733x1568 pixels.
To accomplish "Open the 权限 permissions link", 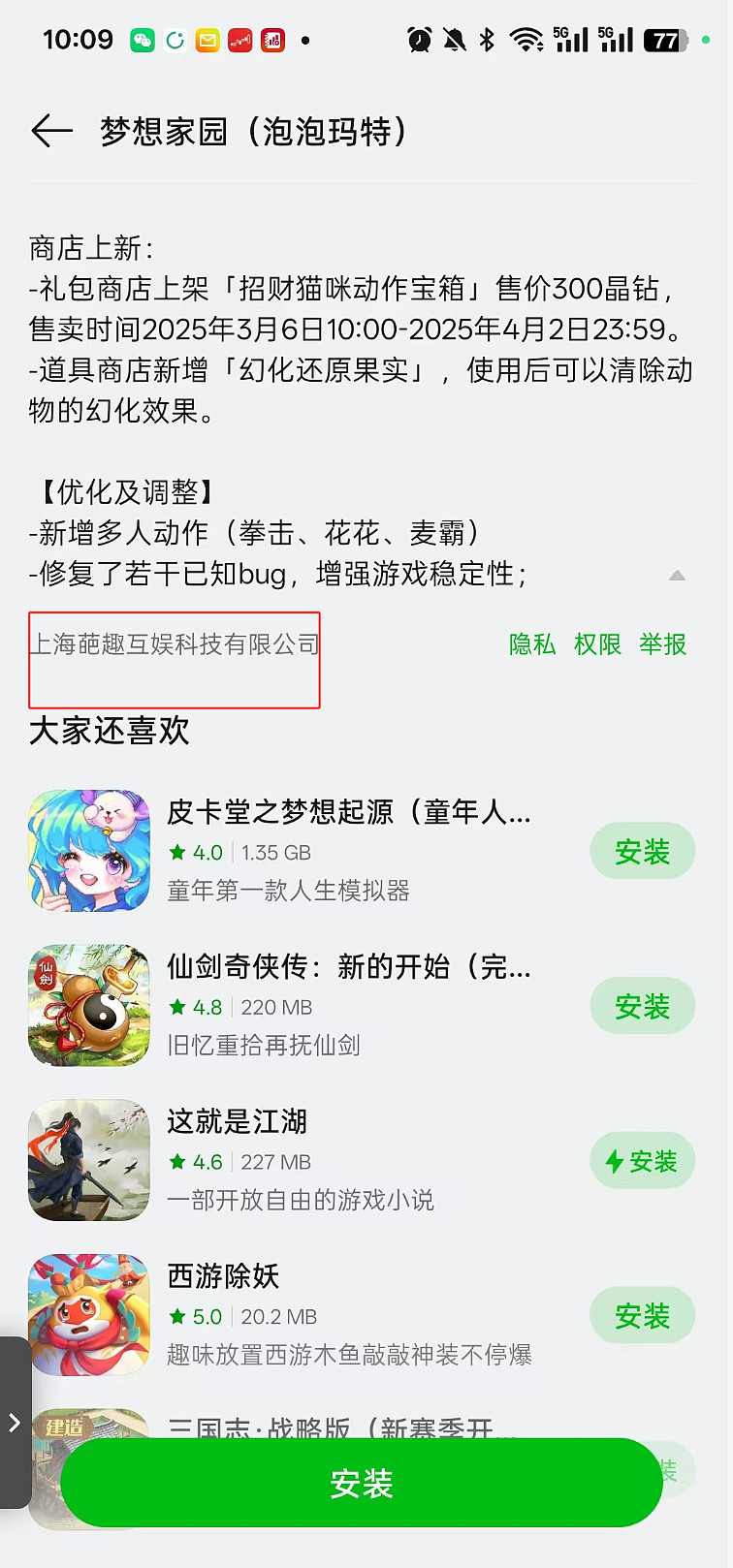I will point(597,644).
